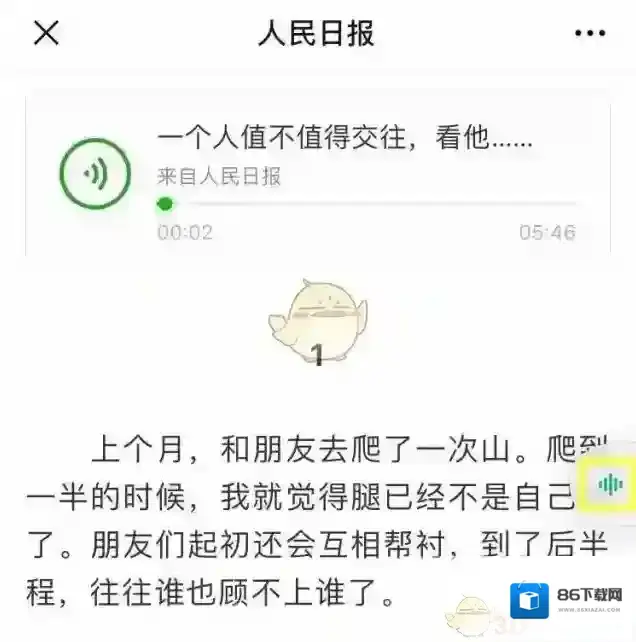Viewport: 636px width, 642px height.
Task: Open the floating audio player widget
Action: tap(608, 485)
